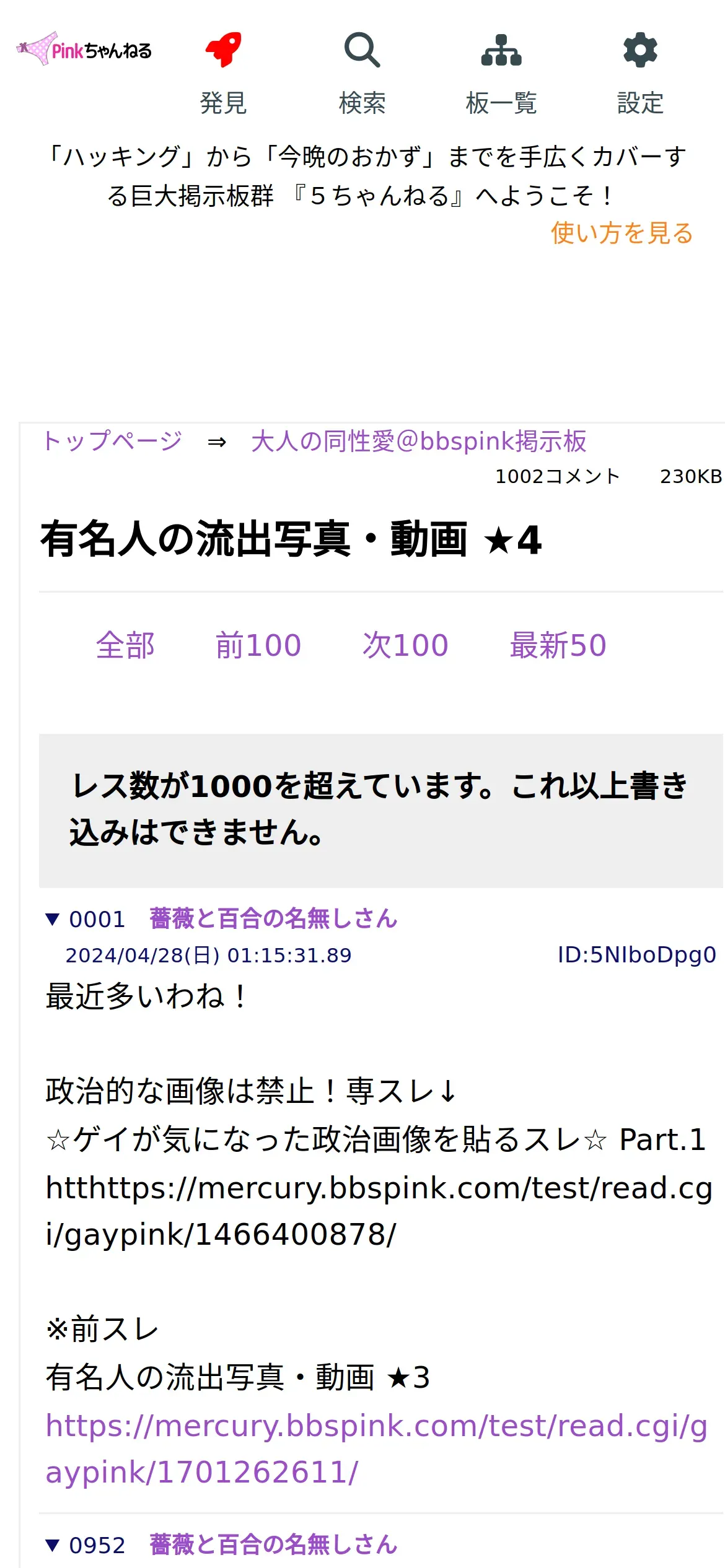Tap the 使い方を見る link

coord(622,233)
